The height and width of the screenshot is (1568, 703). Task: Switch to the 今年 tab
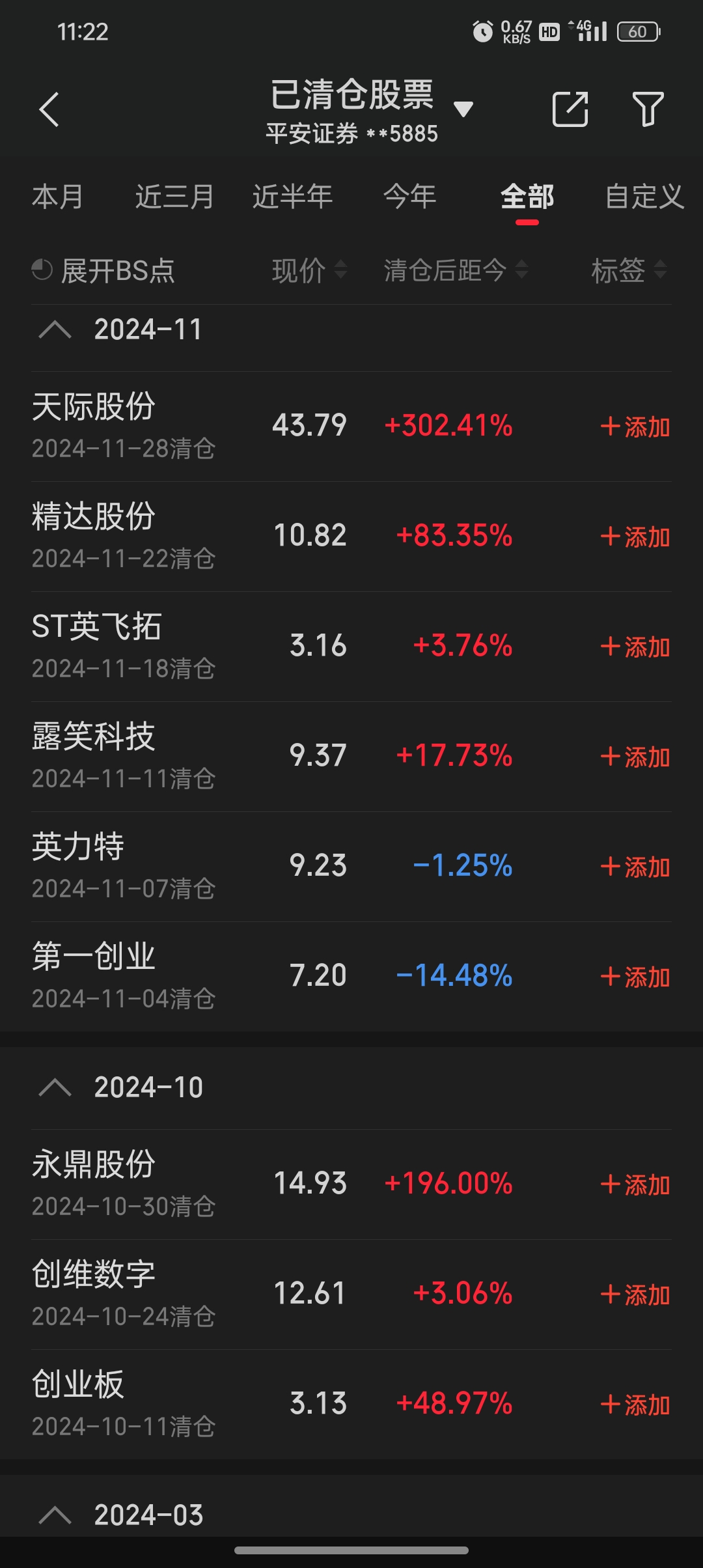click(x=409, y=197)
